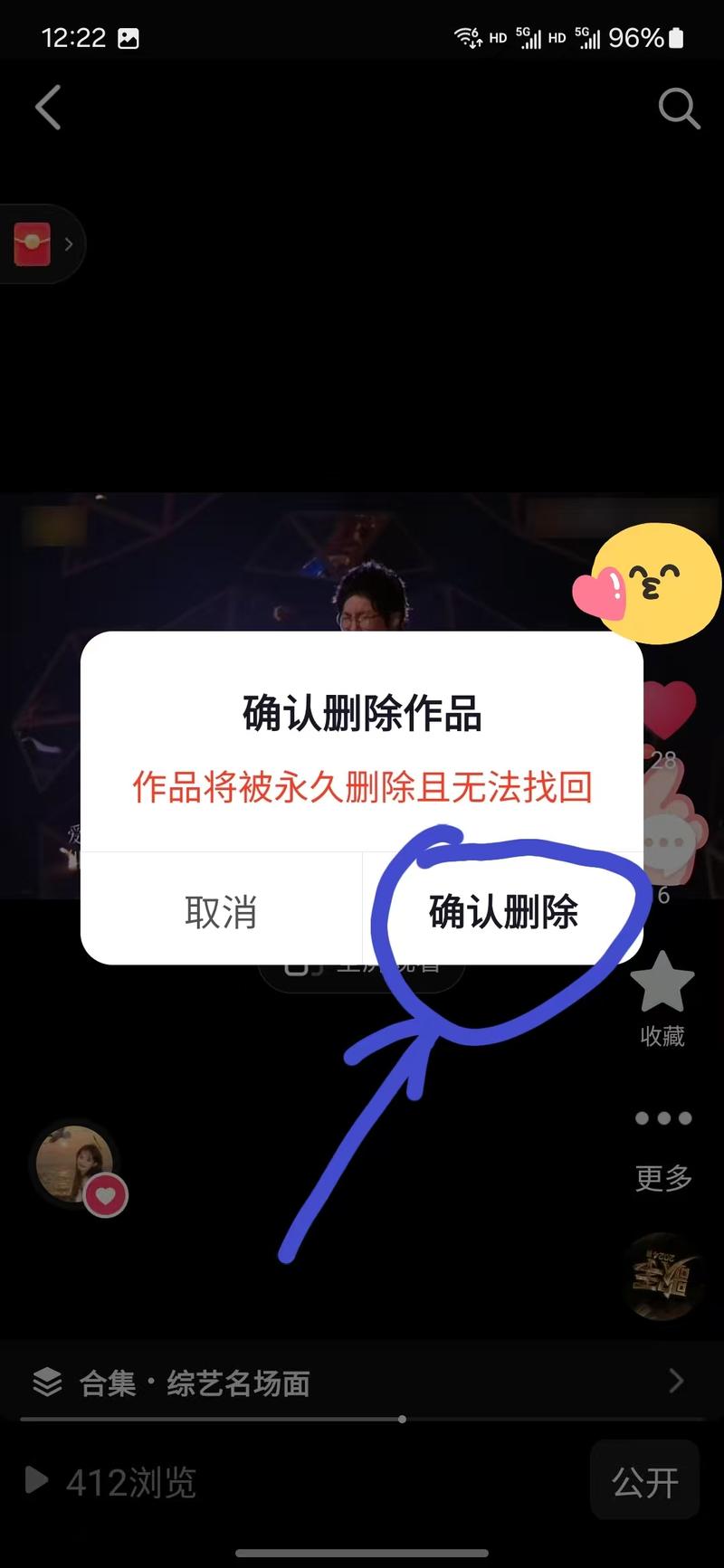Screen dimensions: 724x1568
Task: Open the search magnifier icon
Action: tap(678, 109)
